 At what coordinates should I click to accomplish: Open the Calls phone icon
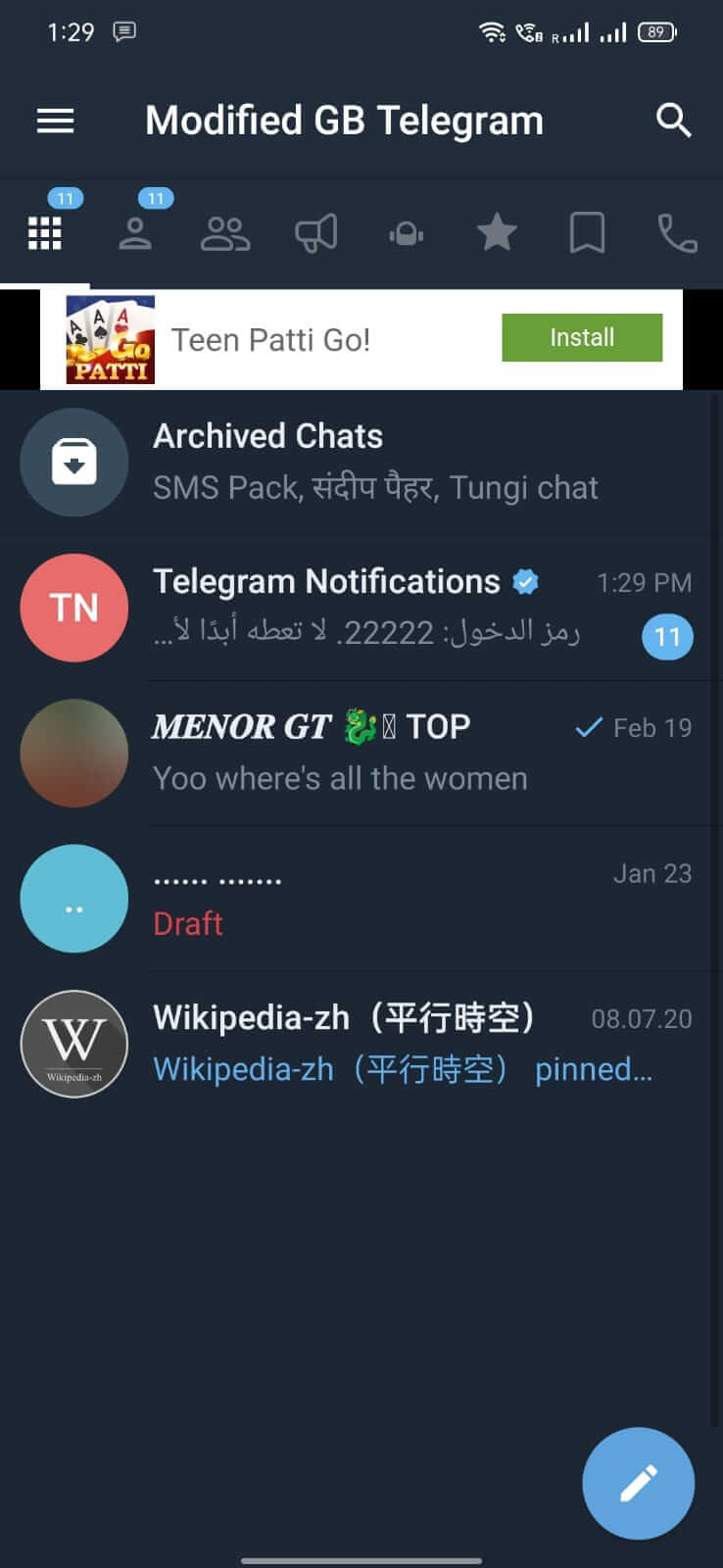tap(677, 232)
